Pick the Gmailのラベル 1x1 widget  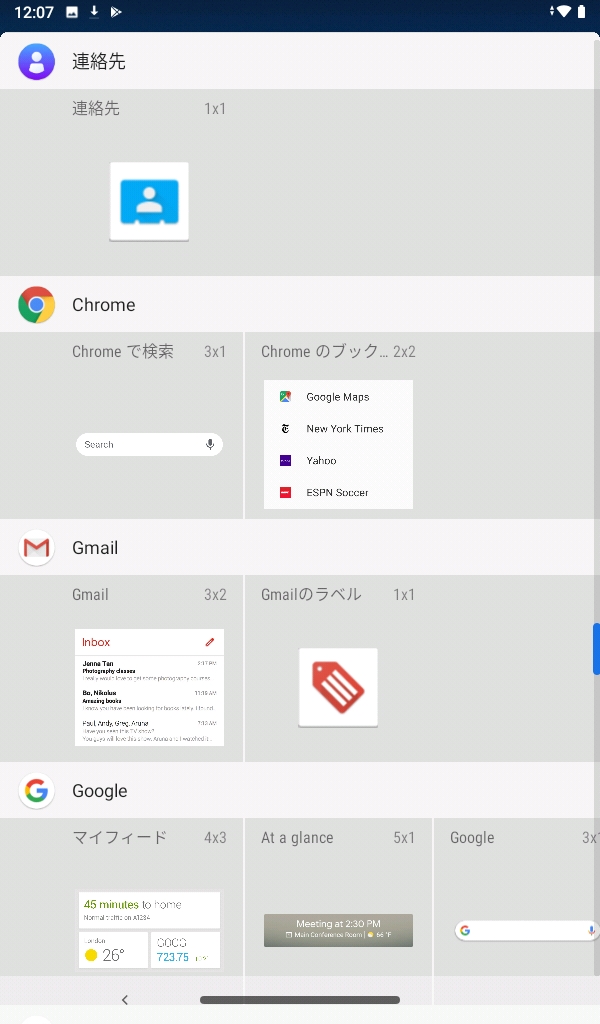(x=338, y=687)
